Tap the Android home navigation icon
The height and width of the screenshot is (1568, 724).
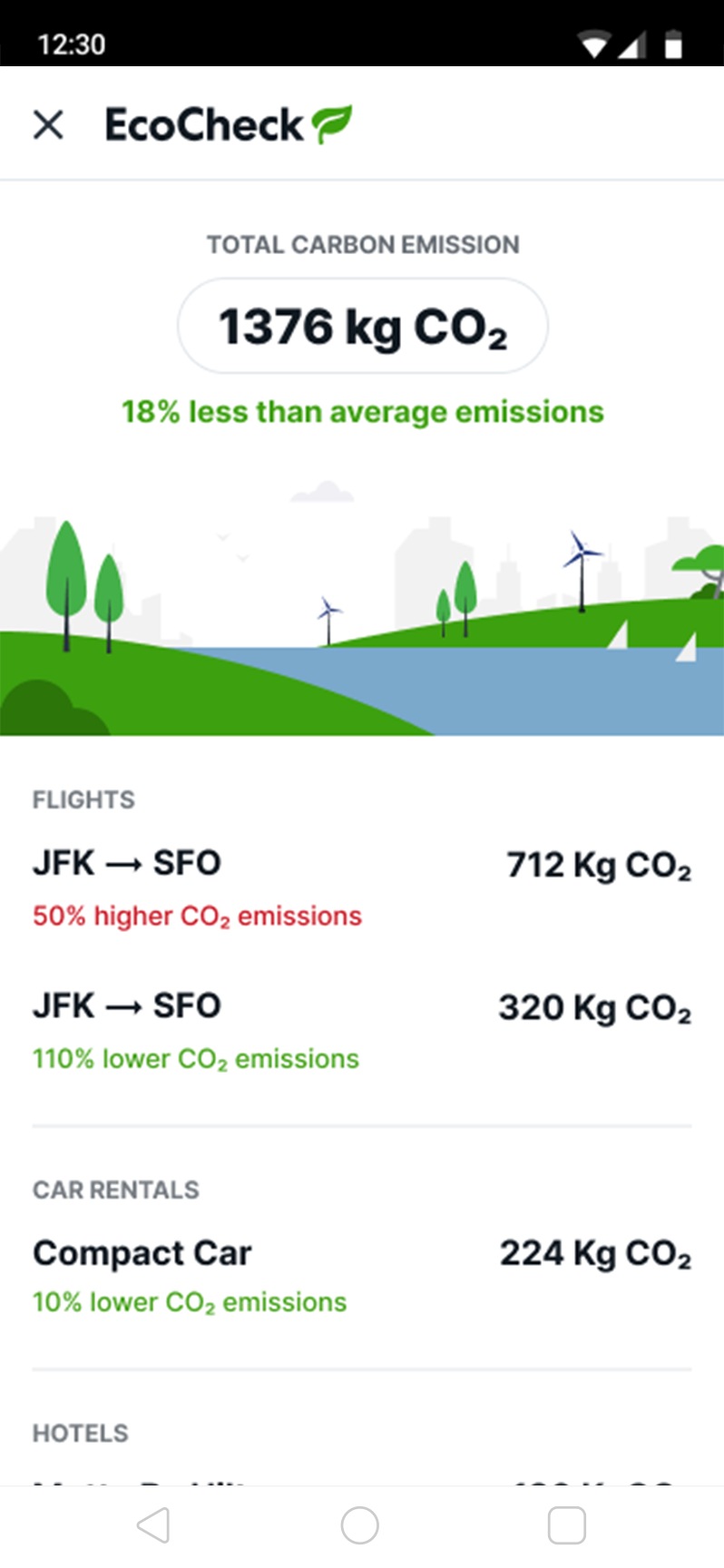[x=361, y=1524]
